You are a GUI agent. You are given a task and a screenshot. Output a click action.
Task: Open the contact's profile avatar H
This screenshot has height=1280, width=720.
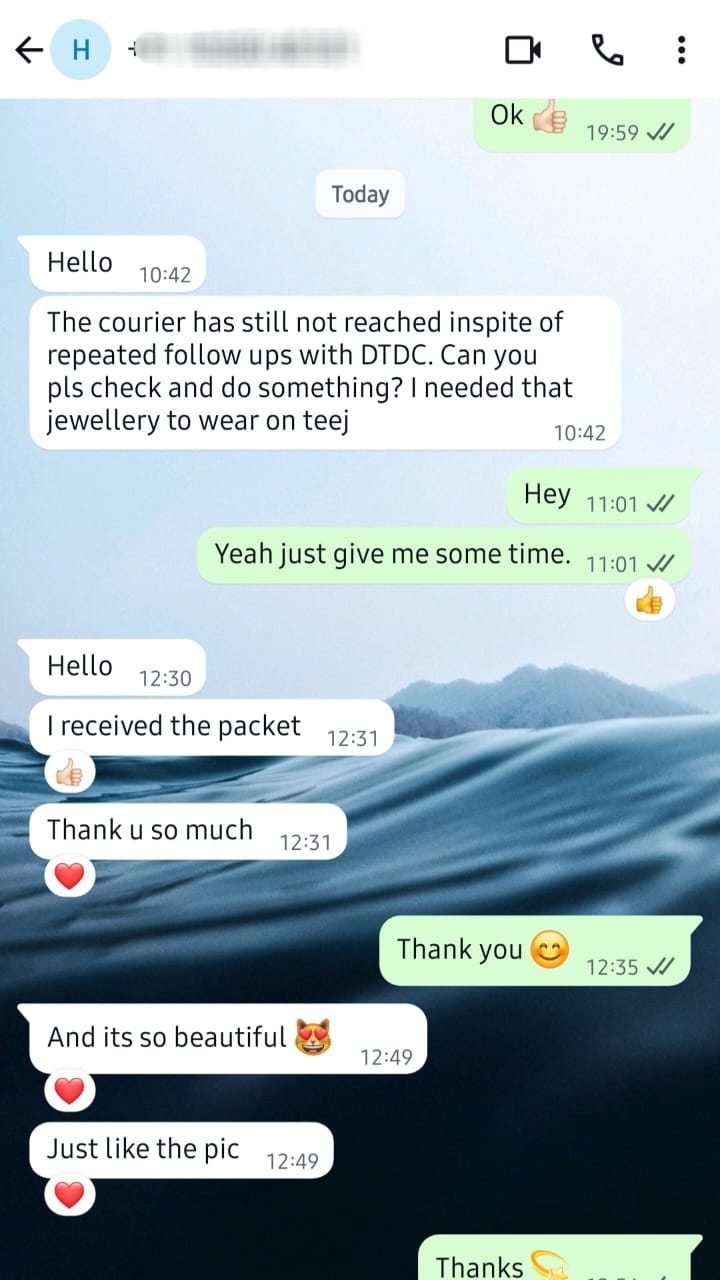(x=81, y=49)
